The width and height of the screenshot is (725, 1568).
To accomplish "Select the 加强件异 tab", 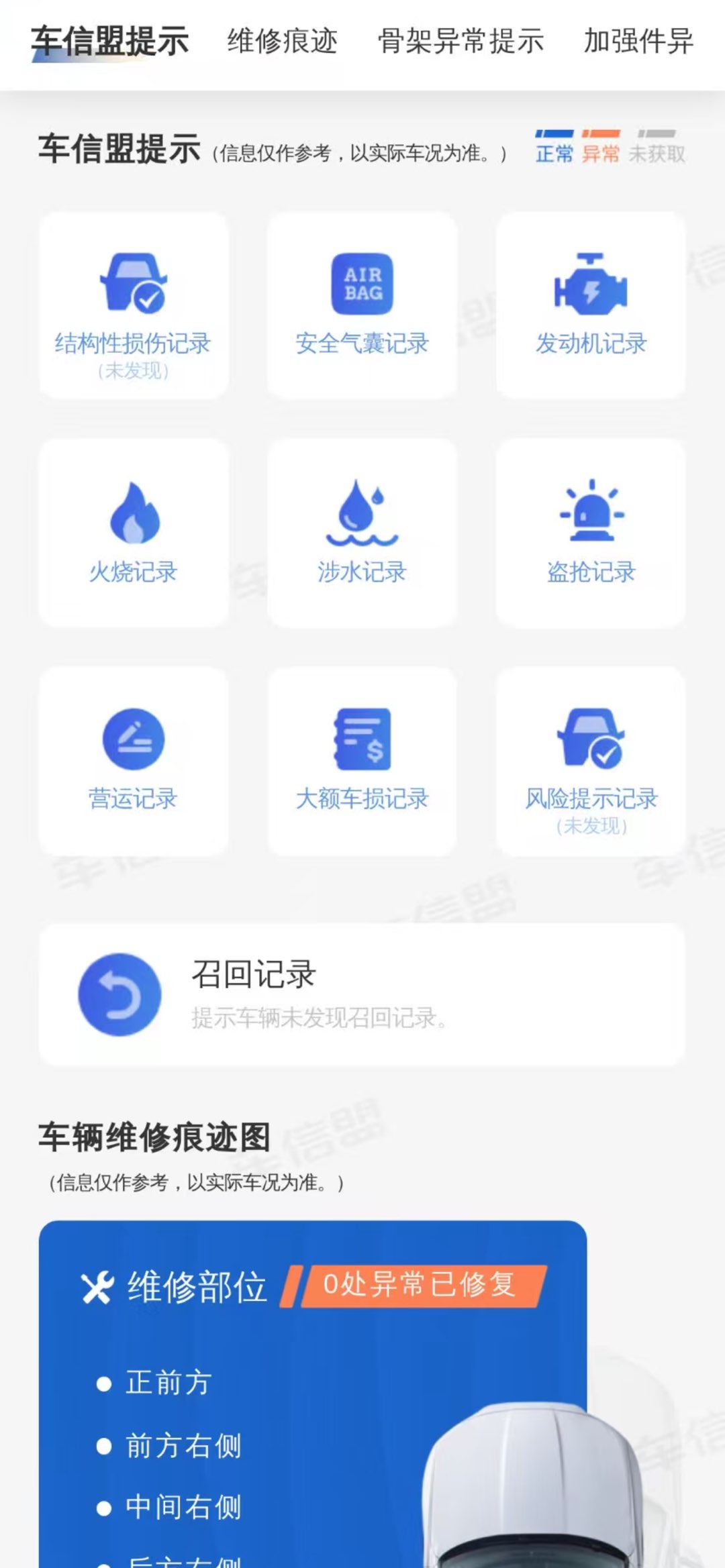I will (638, 42).
